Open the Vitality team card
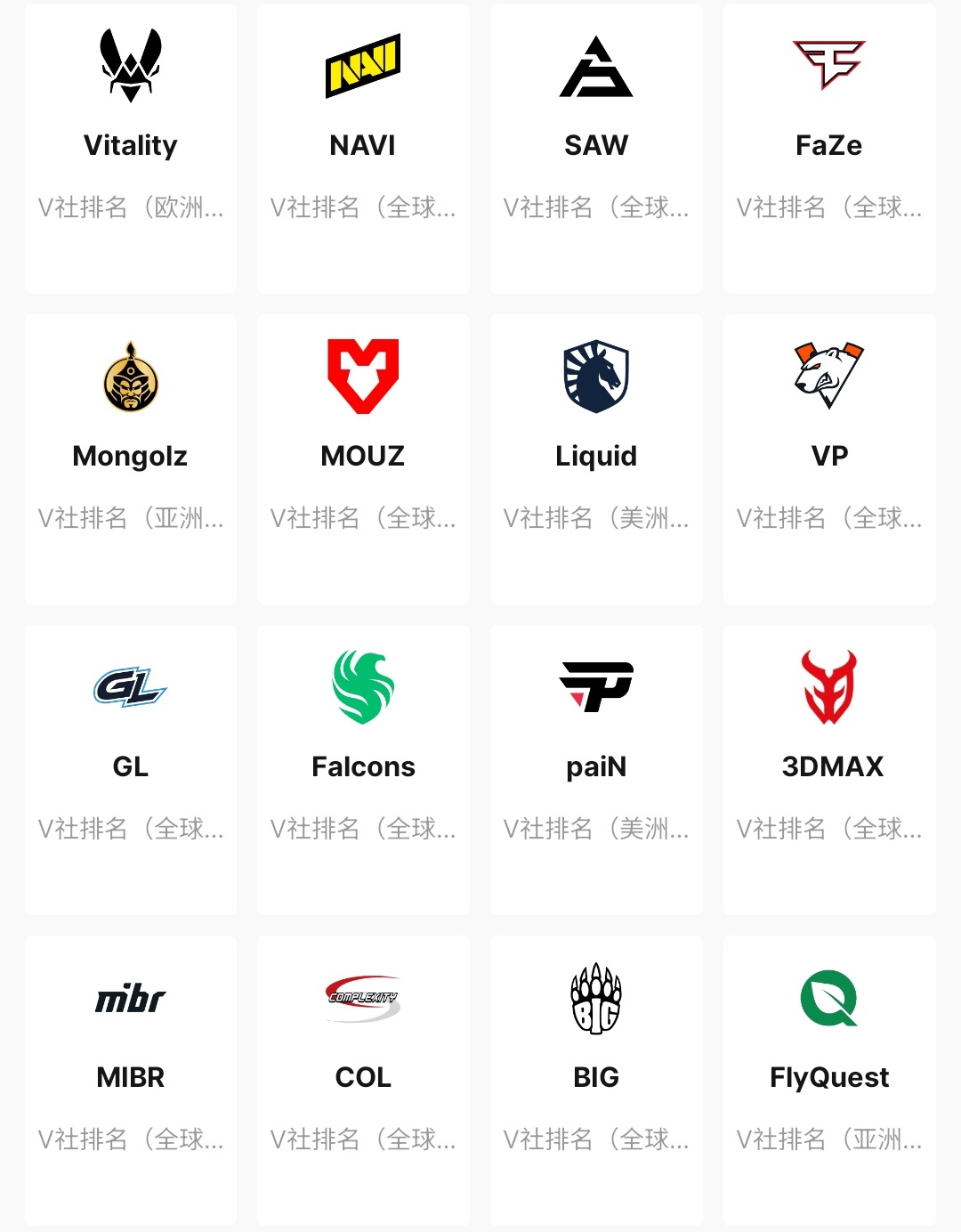The width and height of the screenshot is (961, 1232). (131, 147)
